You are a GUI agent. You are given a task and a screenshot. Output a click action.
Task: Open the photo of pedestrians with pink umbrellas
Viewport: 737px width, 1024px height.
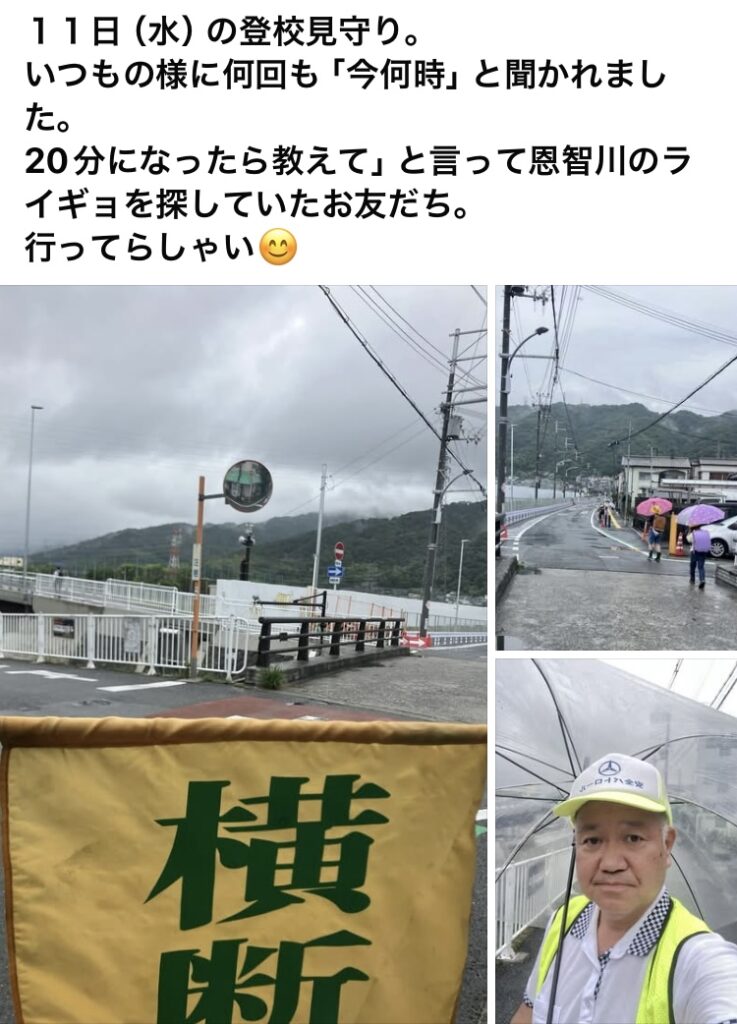tap(616, 468)
